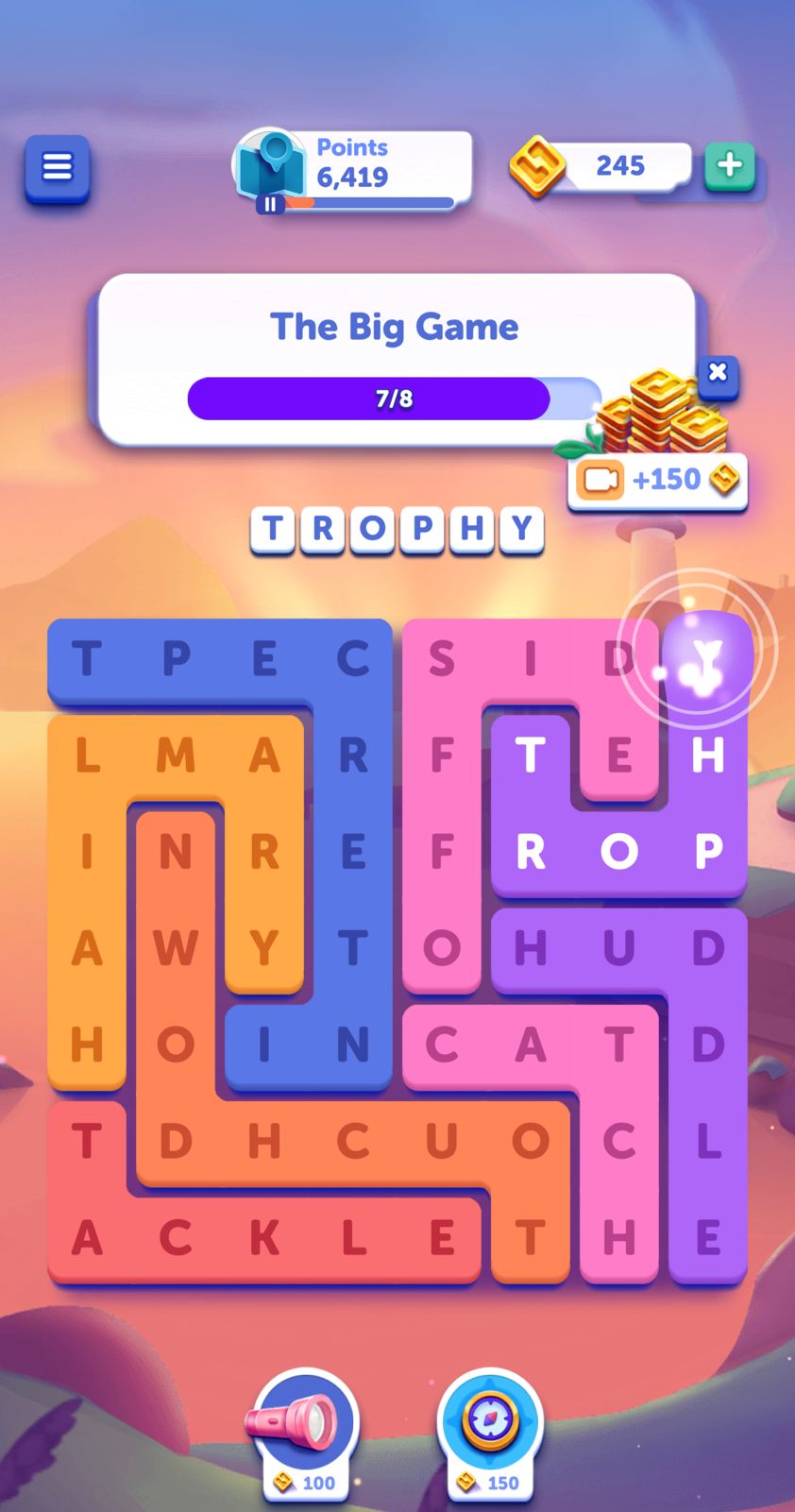The height and width of the screenshot is (1512, 795).
Task: Tap the green plus to add coins
Action: tap(729, 166)
